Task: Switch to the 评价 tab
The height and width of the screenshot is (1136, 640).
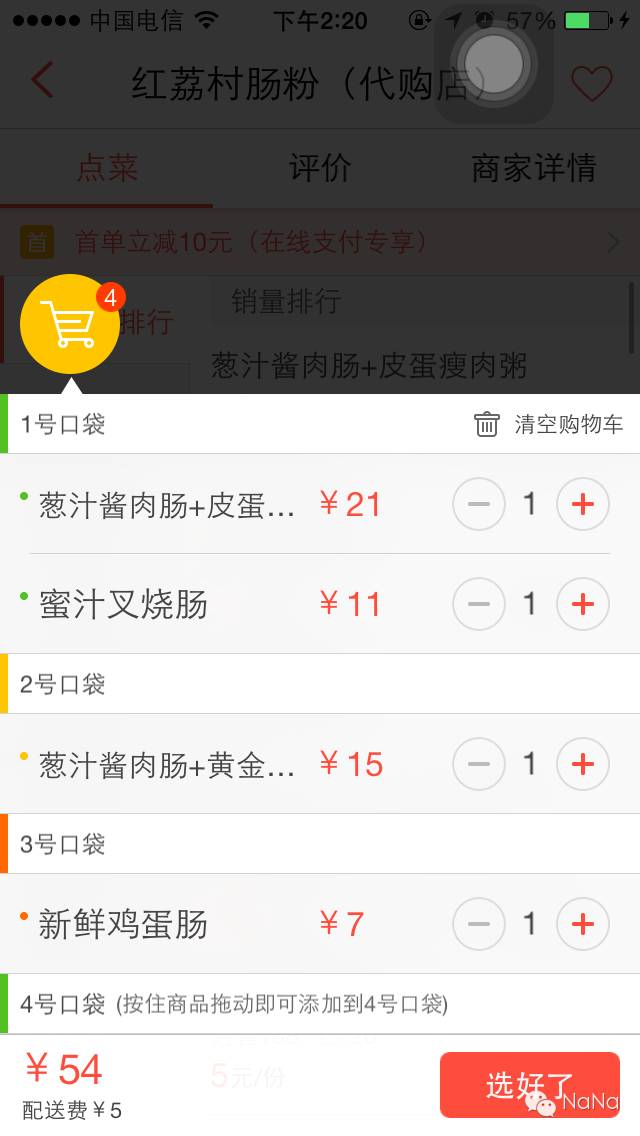Action: [320, 168]
